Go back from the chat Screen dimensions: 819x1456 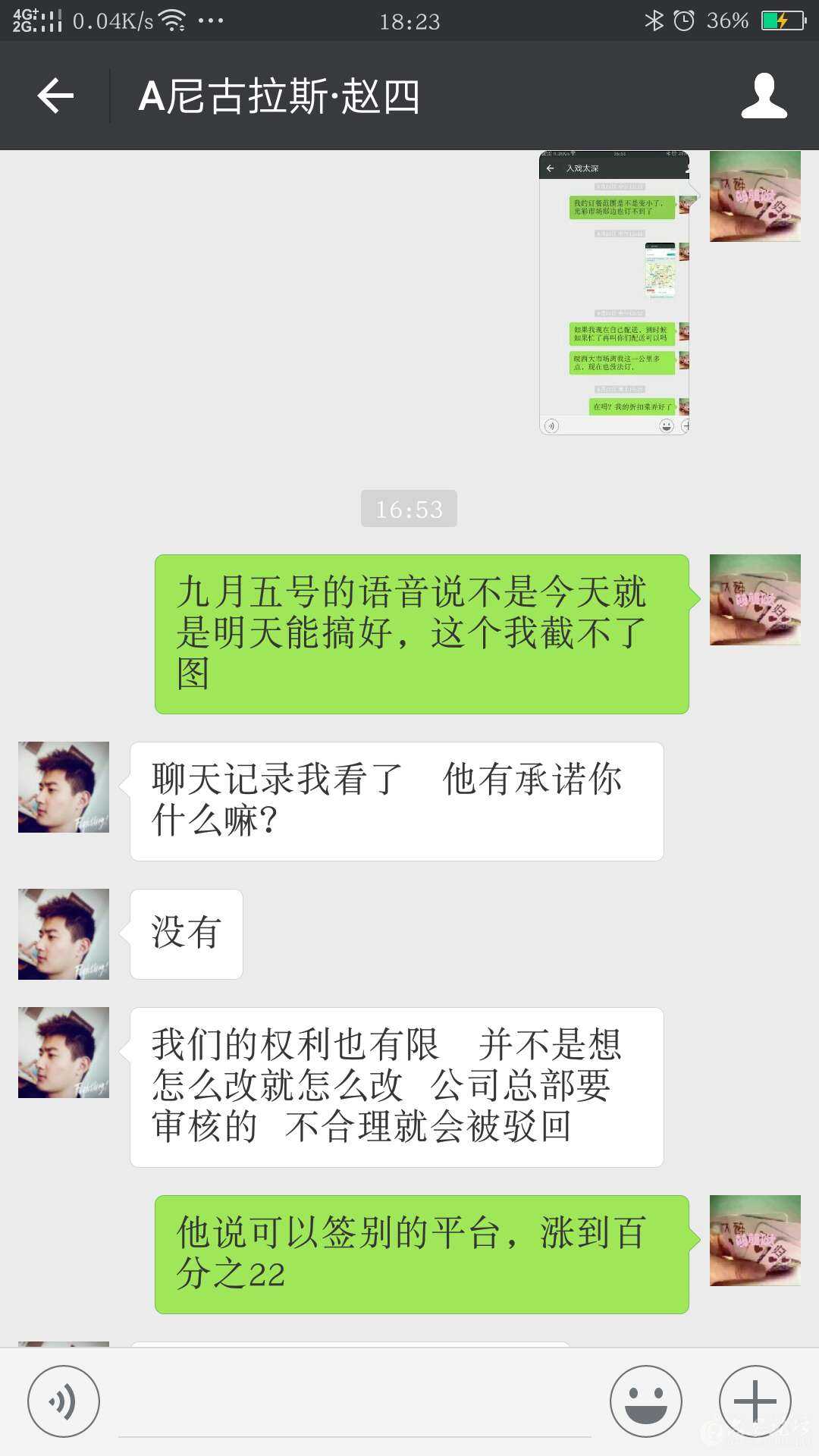(55, 96)
